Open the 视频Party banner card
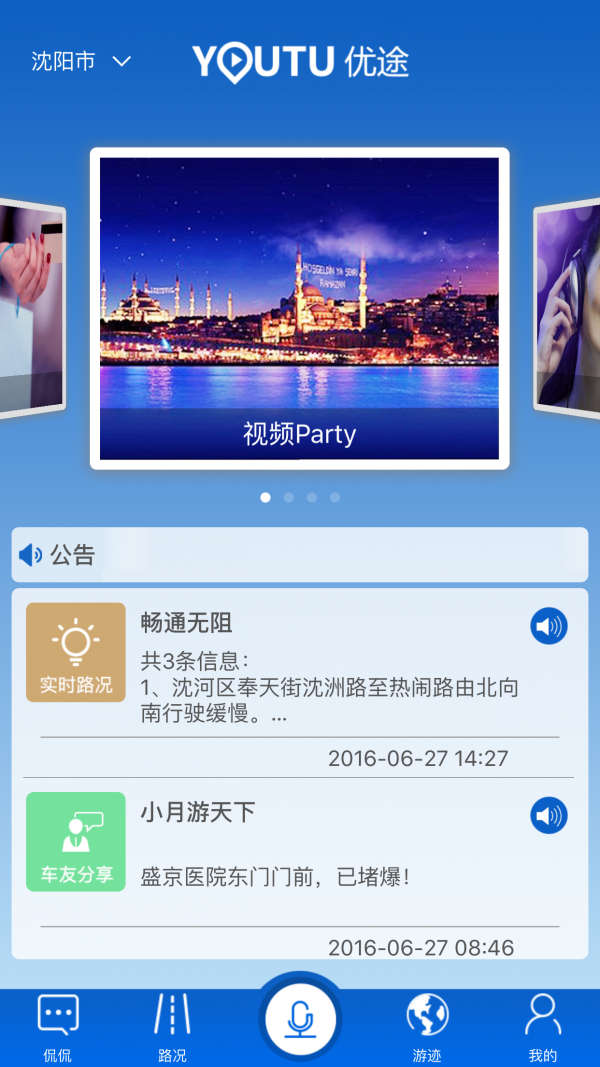 [x=299, y=308]
